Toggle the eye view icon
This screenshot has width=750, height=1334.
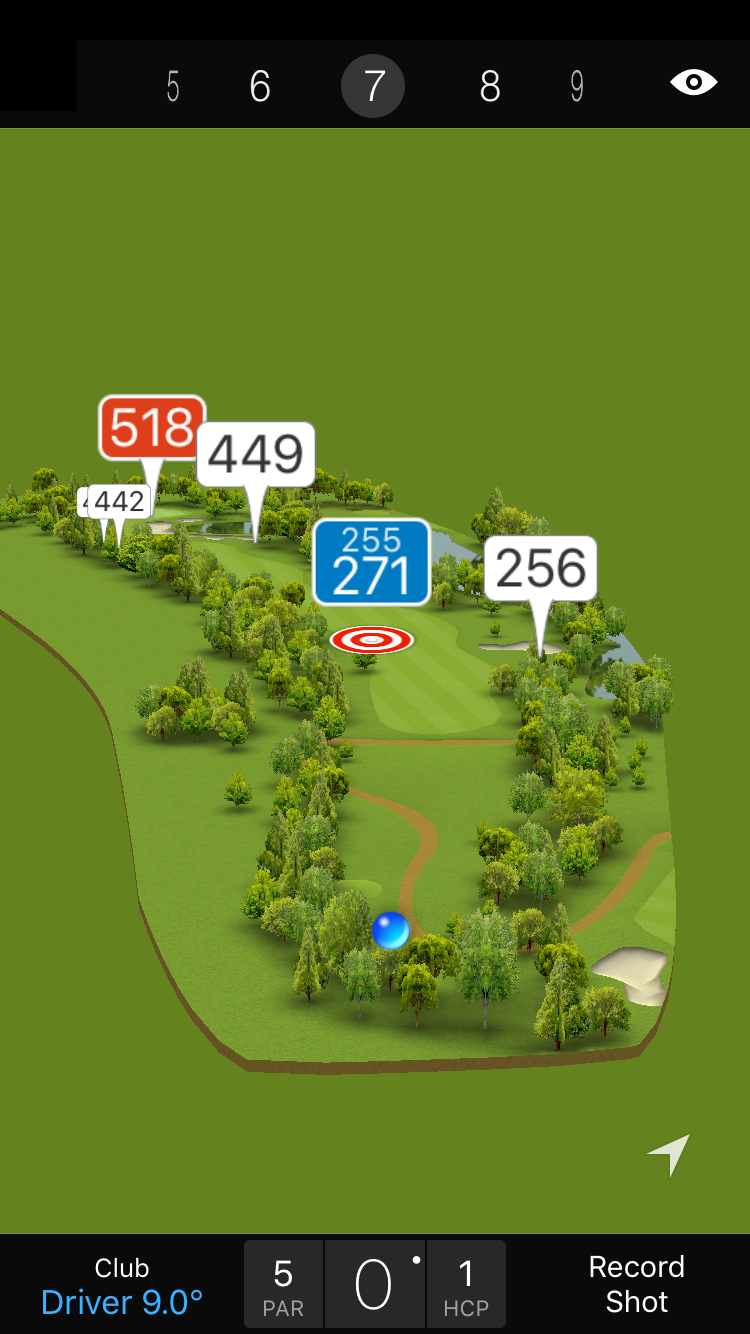click(693, 82)
